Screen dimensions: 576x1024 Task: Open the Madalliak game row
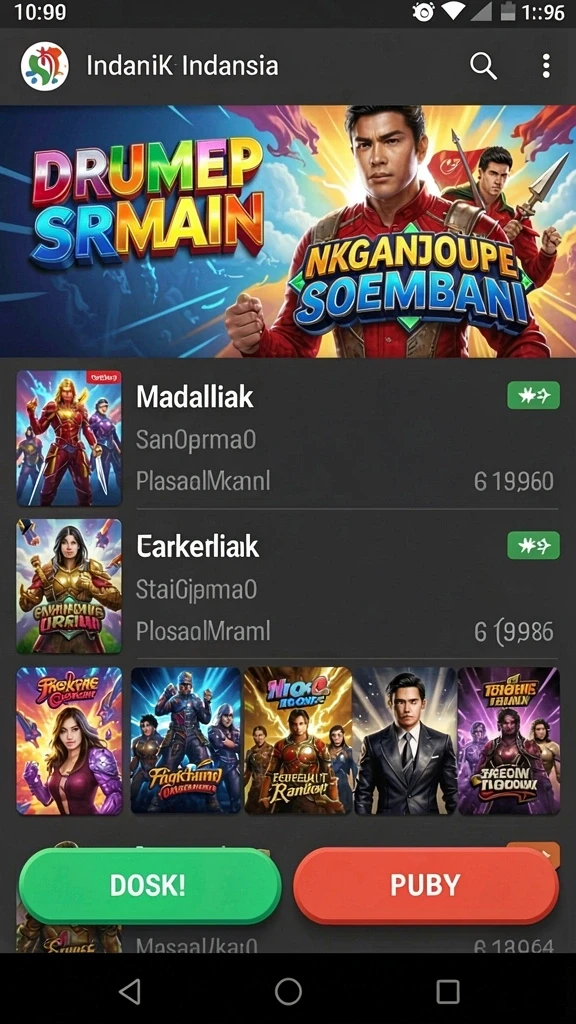288,438
